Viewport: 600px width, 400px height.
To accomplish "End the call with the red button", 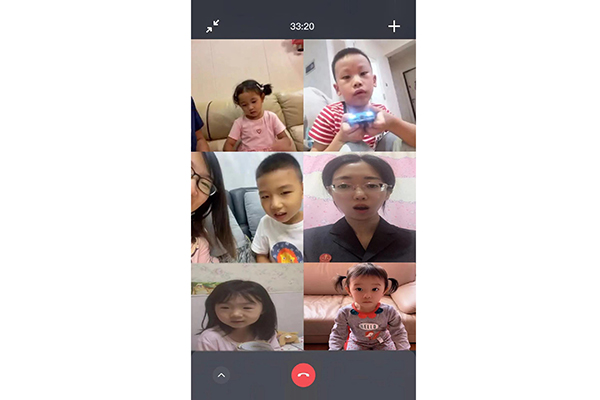I will pyautogui.click(x=303, y=375).
